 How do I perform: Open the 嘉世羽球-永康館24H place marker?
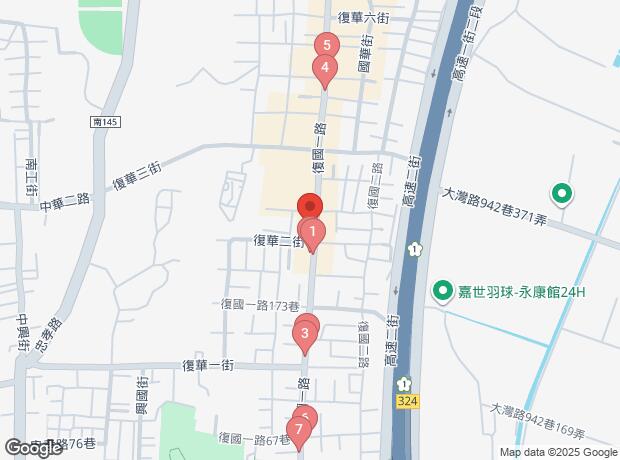coord(441,291)
